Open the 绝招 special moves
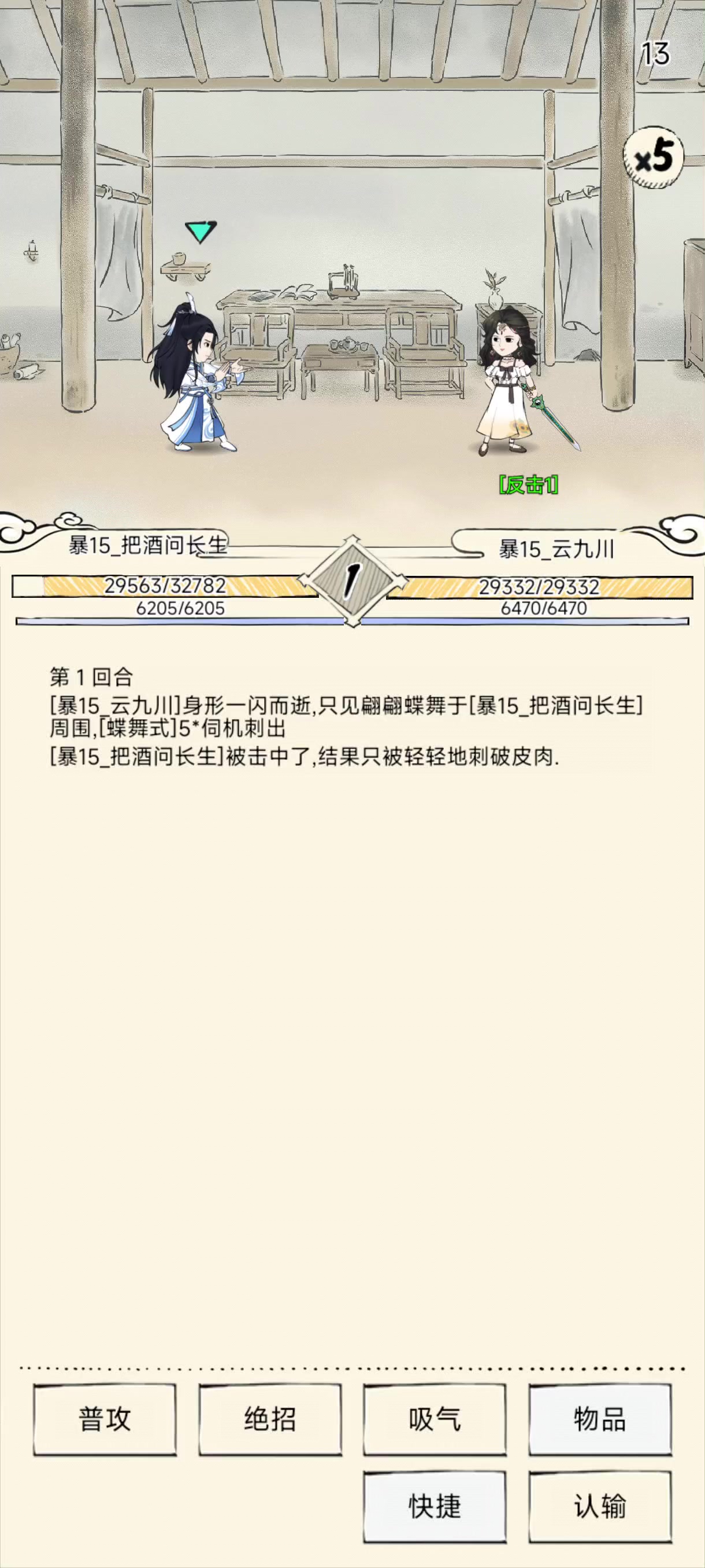705x1568 pixels. coord(269,1419)
